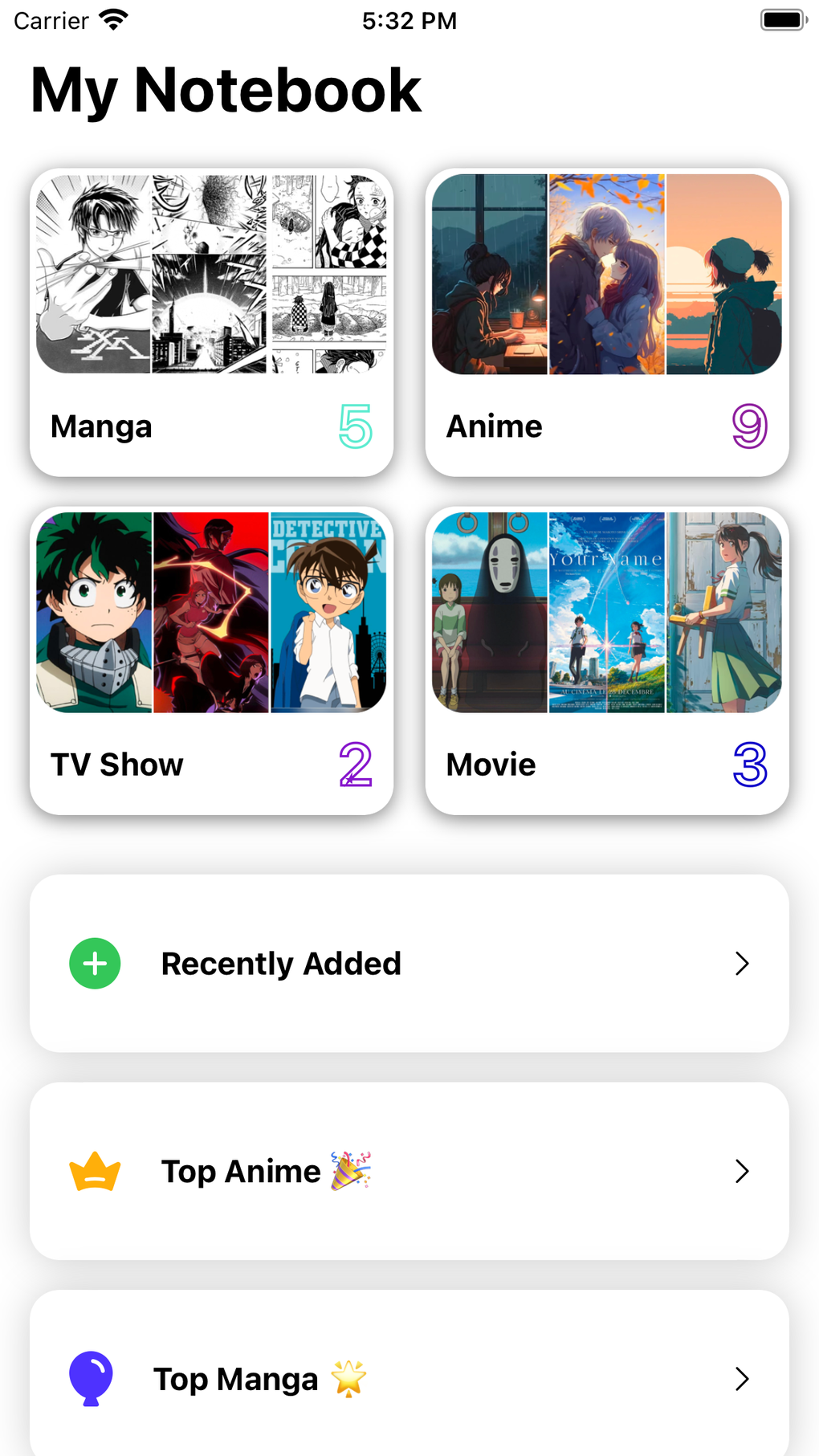Tap the party popper emoji next to Top Anime
This screenshot has height=1456, width=819.
tap(351, 1171)
